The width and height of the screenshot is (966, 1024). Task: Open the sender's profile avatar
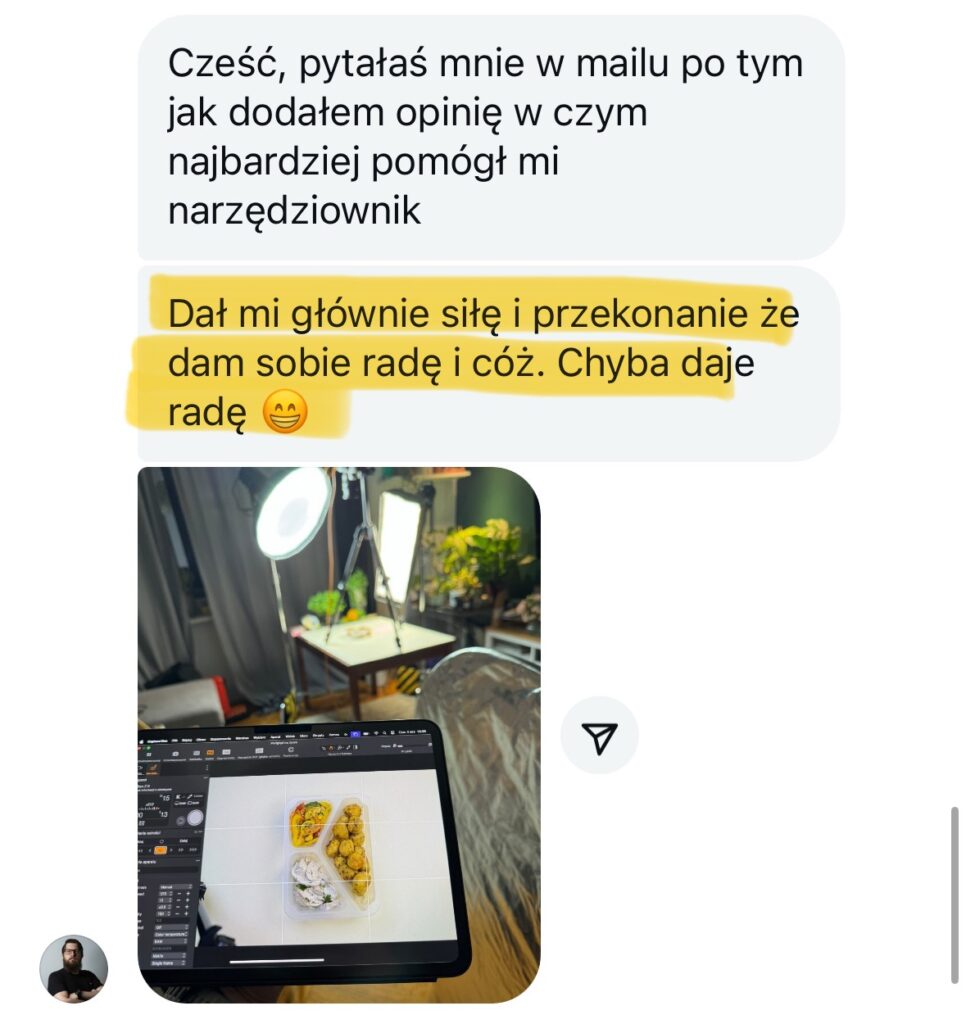point(74,969)
